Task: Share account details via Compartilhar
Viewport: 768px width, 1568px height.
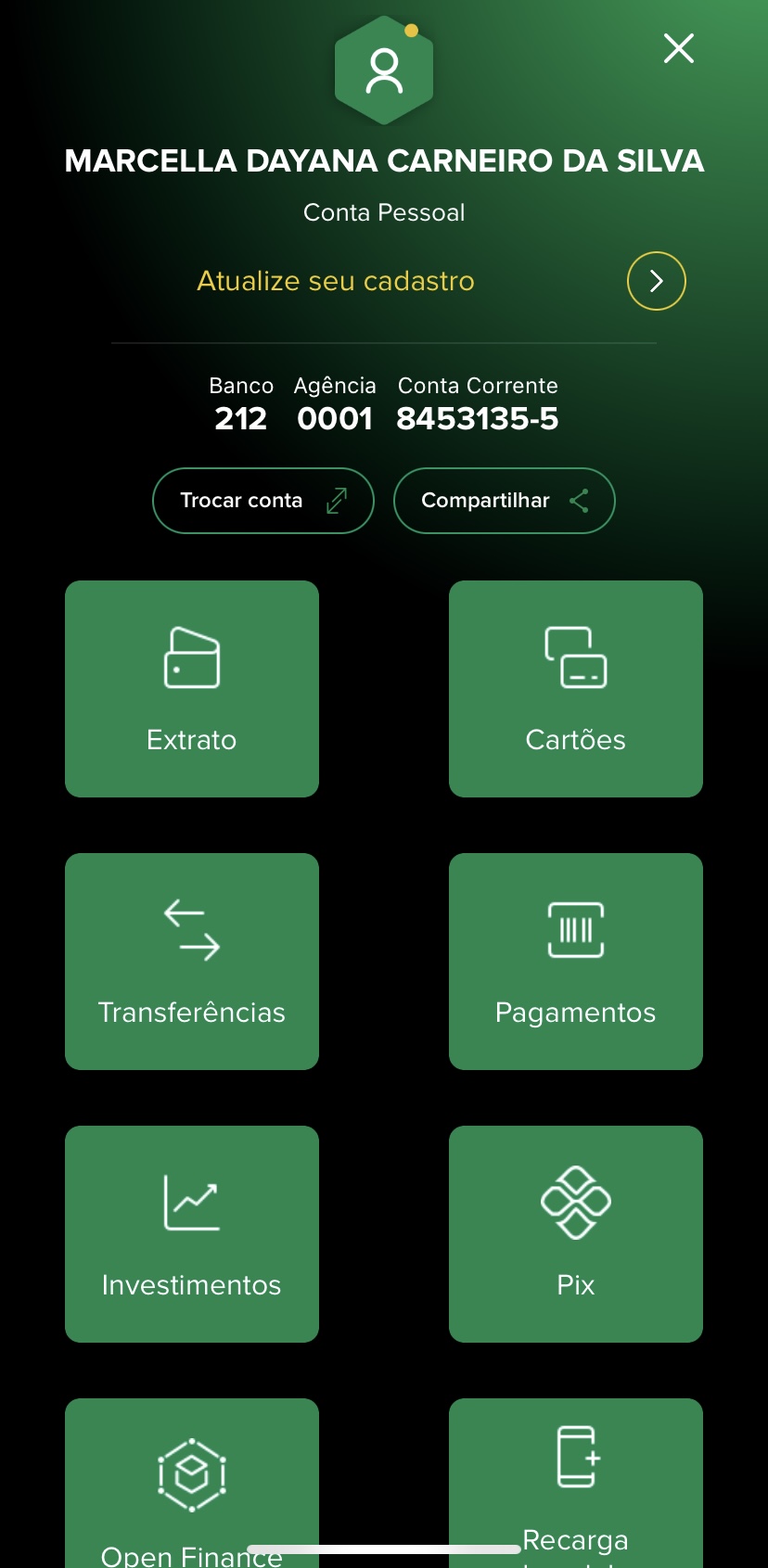Action: click(x=504, y=501)
